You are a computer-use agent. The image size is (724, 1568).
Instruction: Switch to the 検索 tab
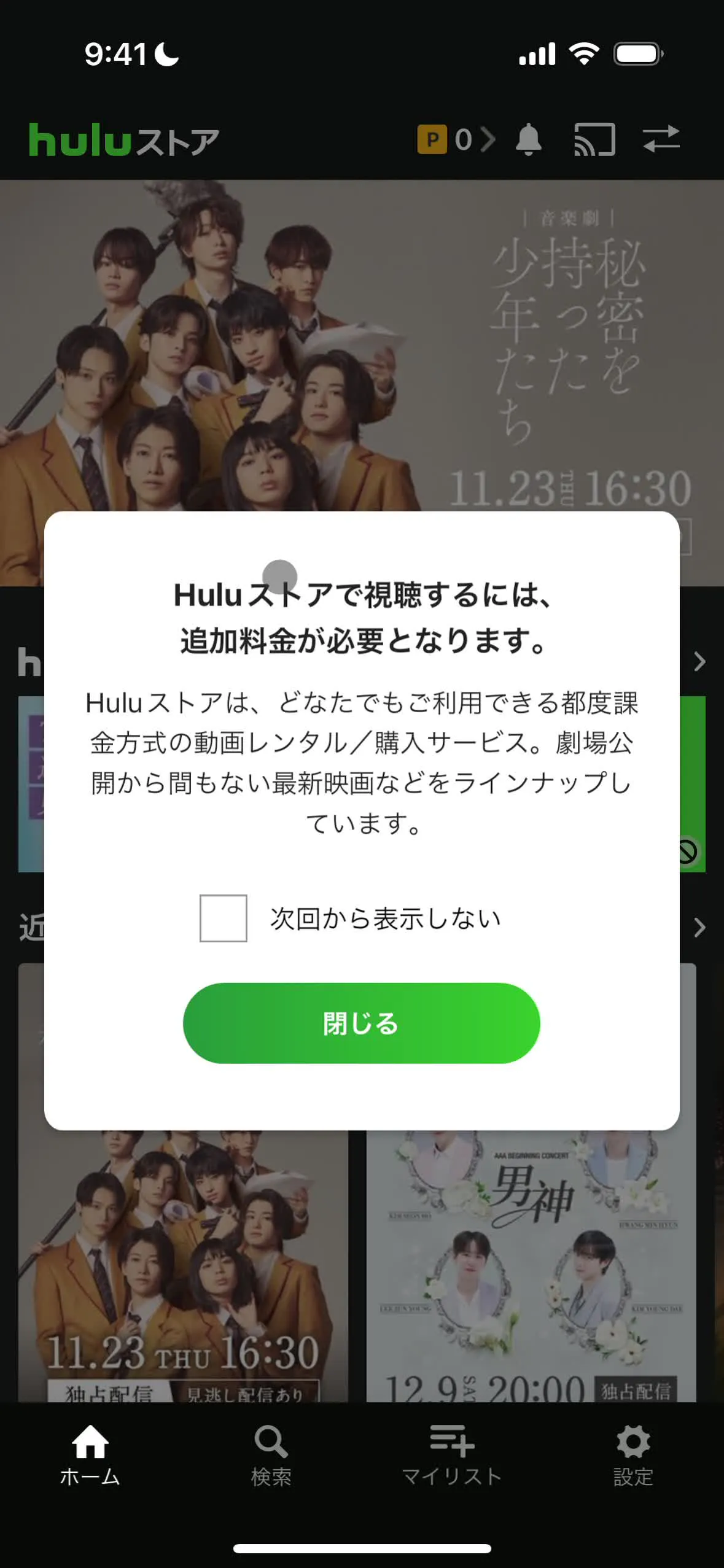coord(271,1454)
